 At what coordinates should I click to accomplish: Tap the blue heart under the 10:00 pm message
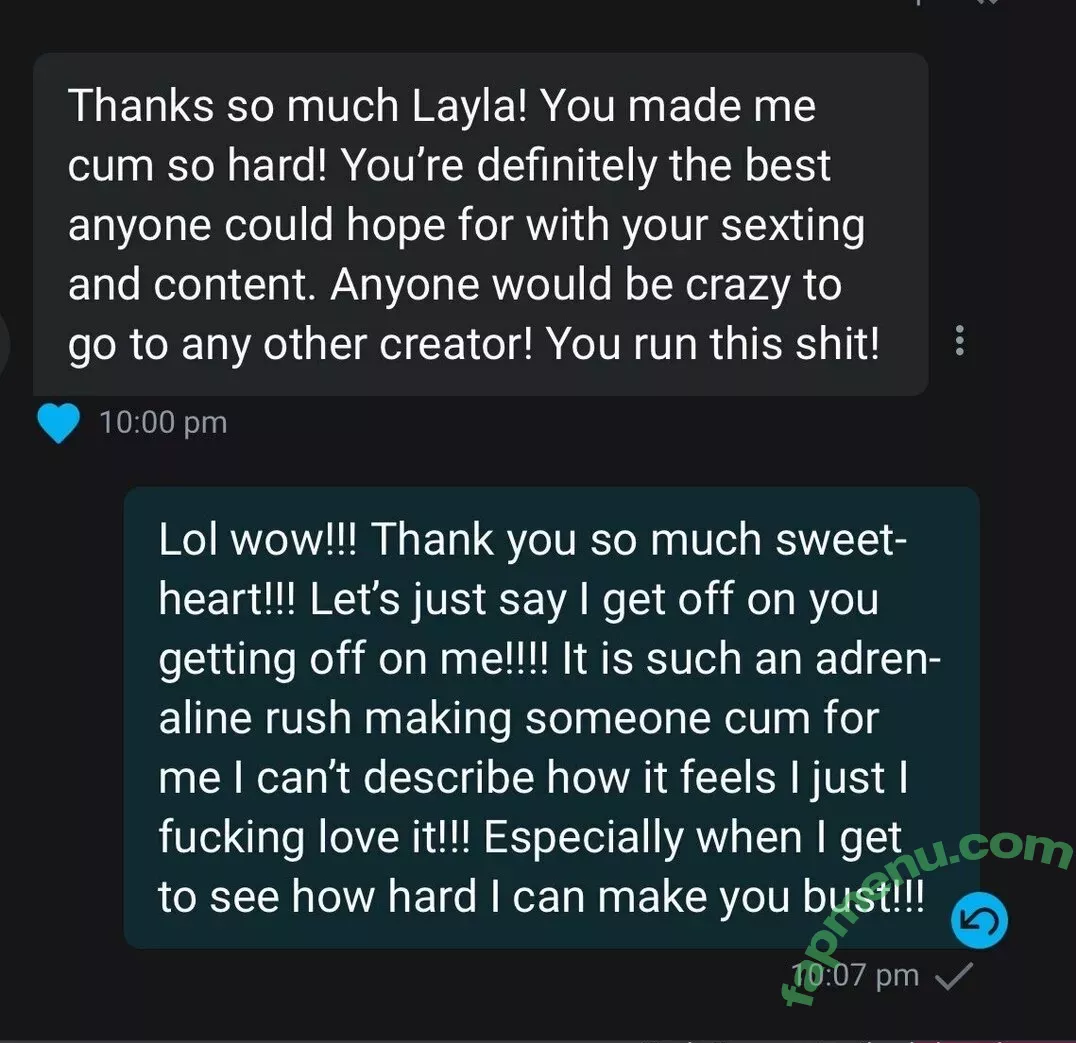tap(58, 422)
